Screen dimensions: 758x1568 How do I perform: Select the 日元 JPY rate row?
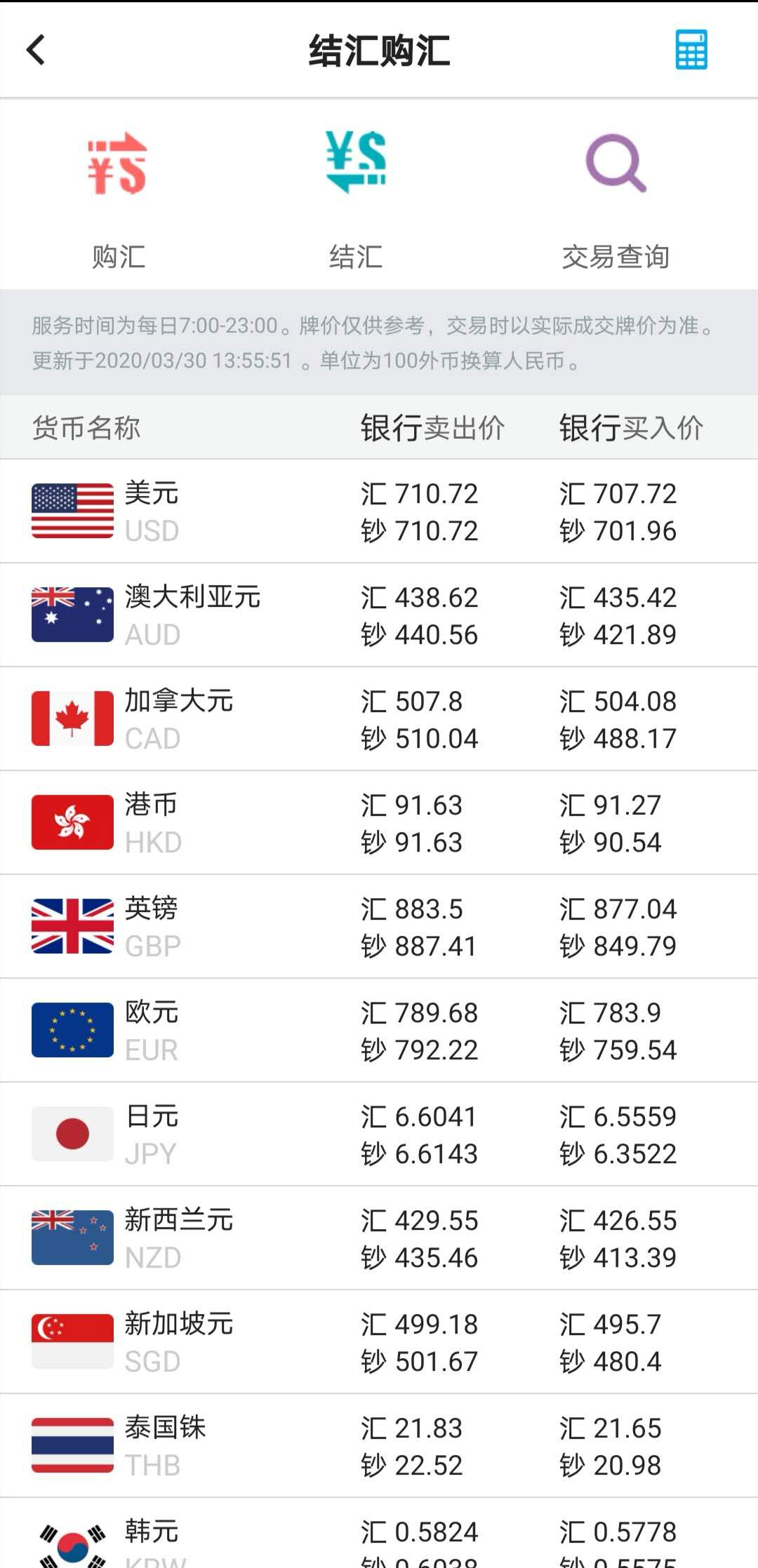tap(379, 1134)
